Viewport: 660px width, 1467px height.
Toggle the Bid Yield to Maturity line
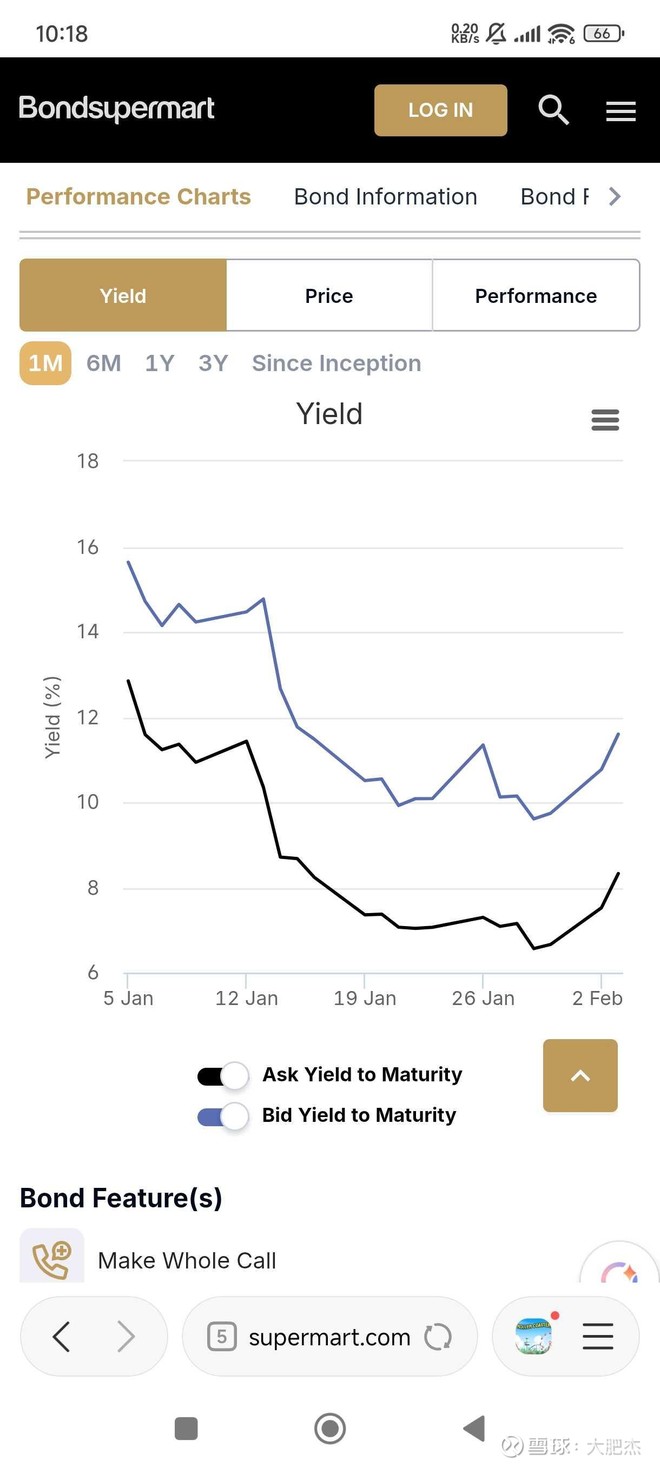point(223,1117)
